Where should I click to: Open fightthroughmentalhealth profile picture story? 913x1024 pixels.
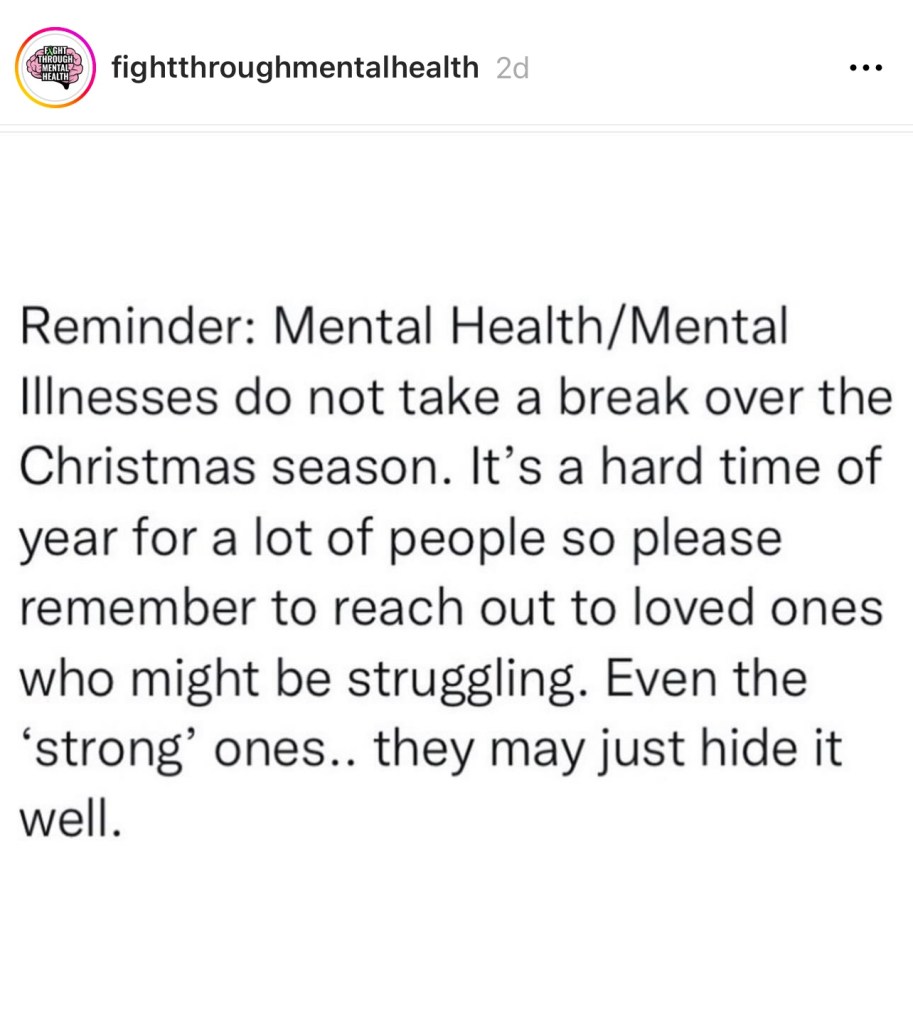pos(56,68)
